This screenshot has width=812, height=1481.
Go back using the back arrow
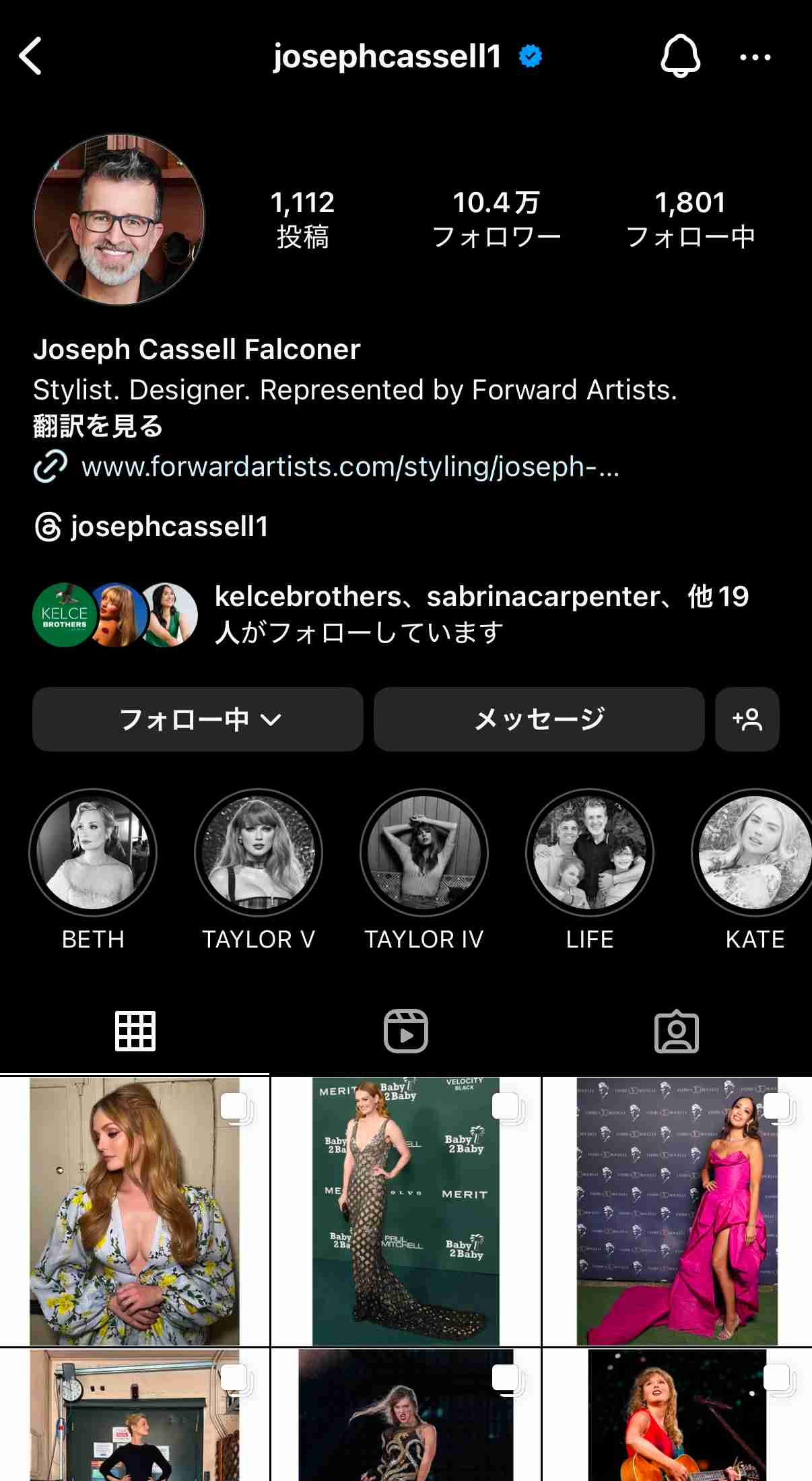coord(31,56)
